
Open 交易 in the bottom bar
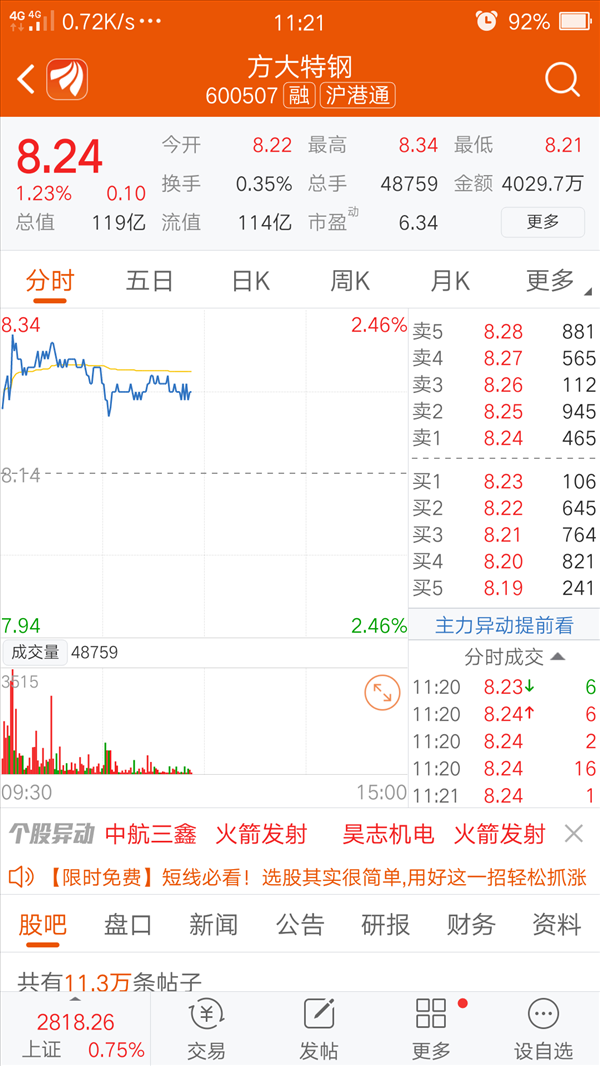pos(206,1029)
